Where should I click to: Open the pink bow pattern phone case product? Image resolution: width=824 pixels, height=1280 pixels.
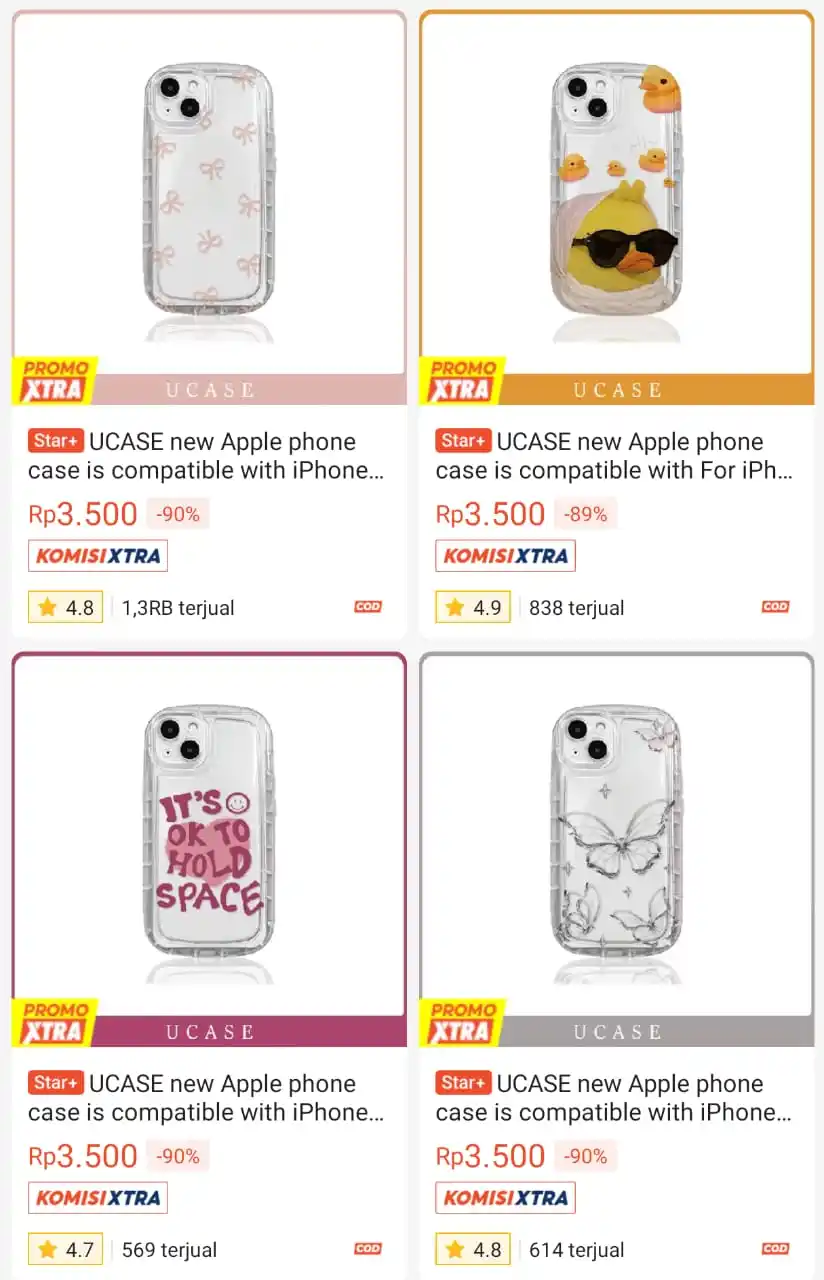[x=209, y=200]
